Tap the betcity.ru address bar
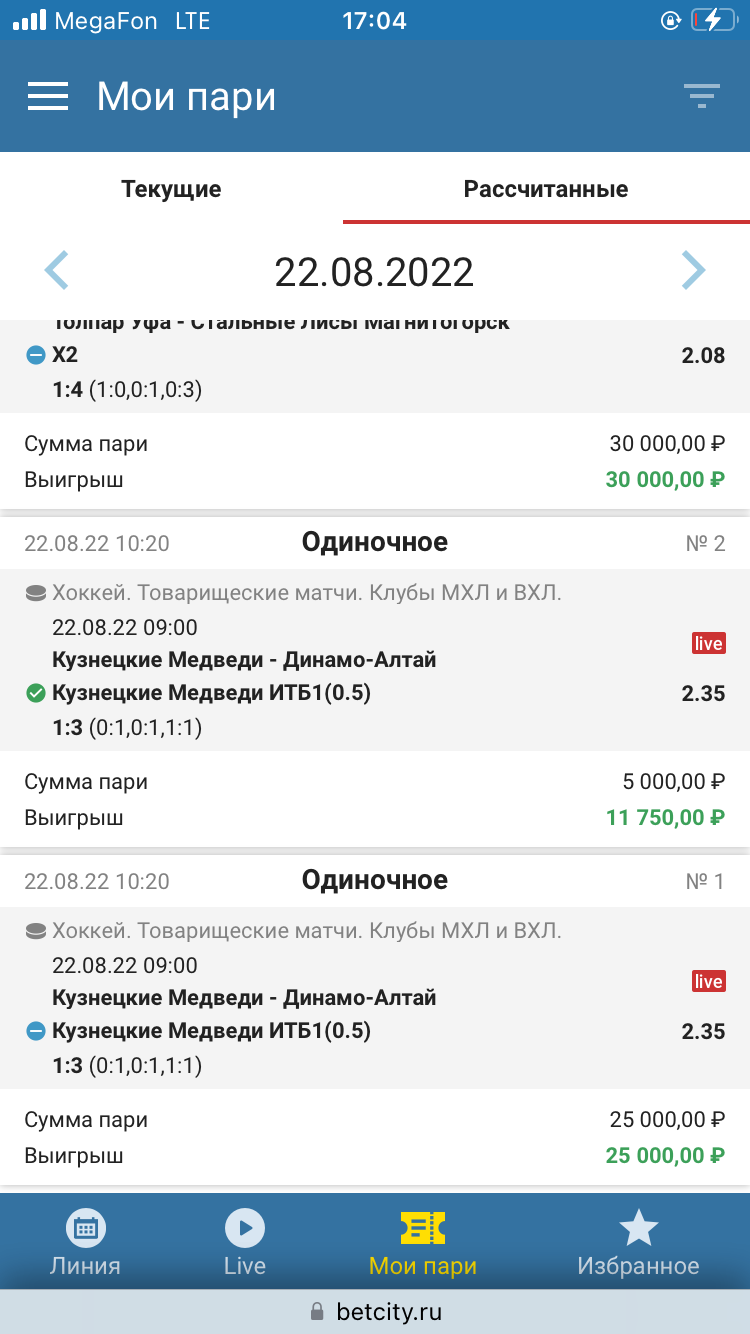Viewport: 750px width, 1334px height. click(x=375, y=1311)
